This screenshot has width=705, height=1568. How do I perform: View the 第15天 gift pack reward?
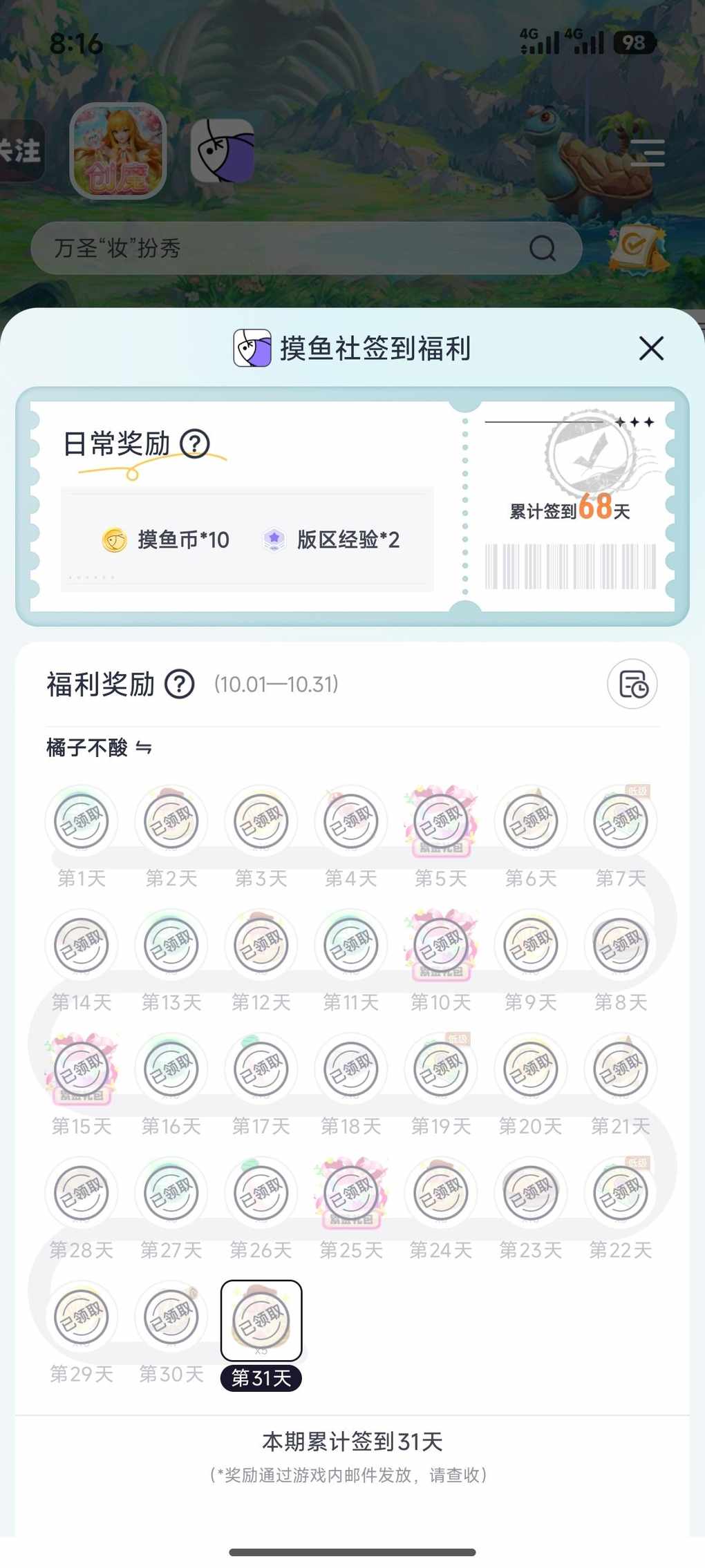pyautogui.click(x=82, y=1069)
